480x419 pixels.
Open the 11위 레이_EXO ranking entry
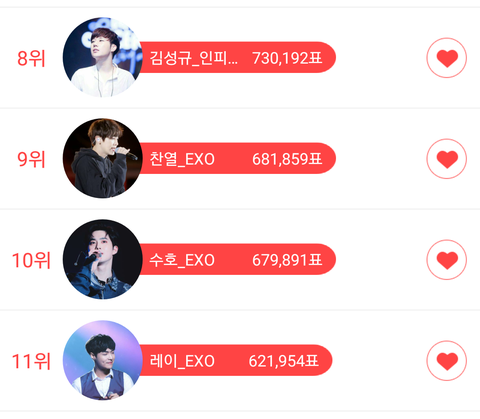coord(240,361)
